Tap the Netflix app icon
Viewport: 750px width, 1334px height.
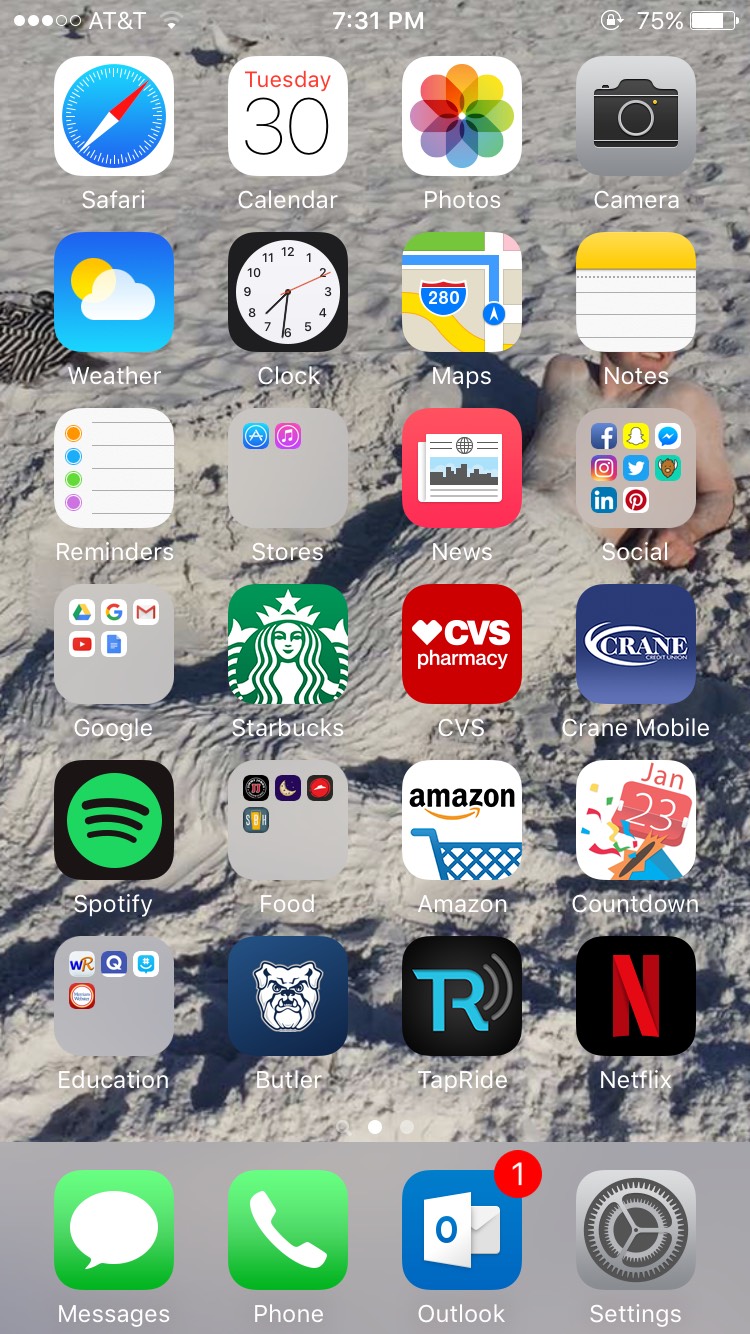(635, 996)
